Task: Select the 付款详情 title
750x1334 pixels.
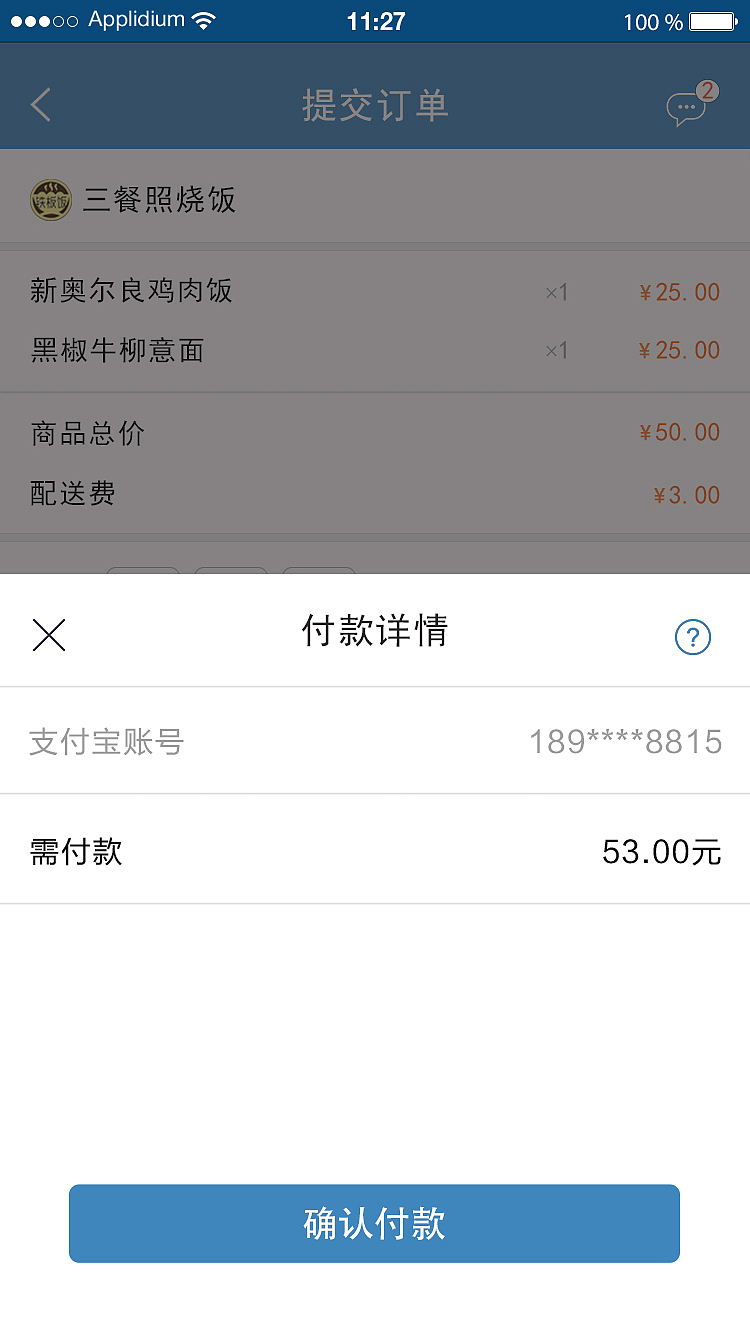Action: coord(375,632)
